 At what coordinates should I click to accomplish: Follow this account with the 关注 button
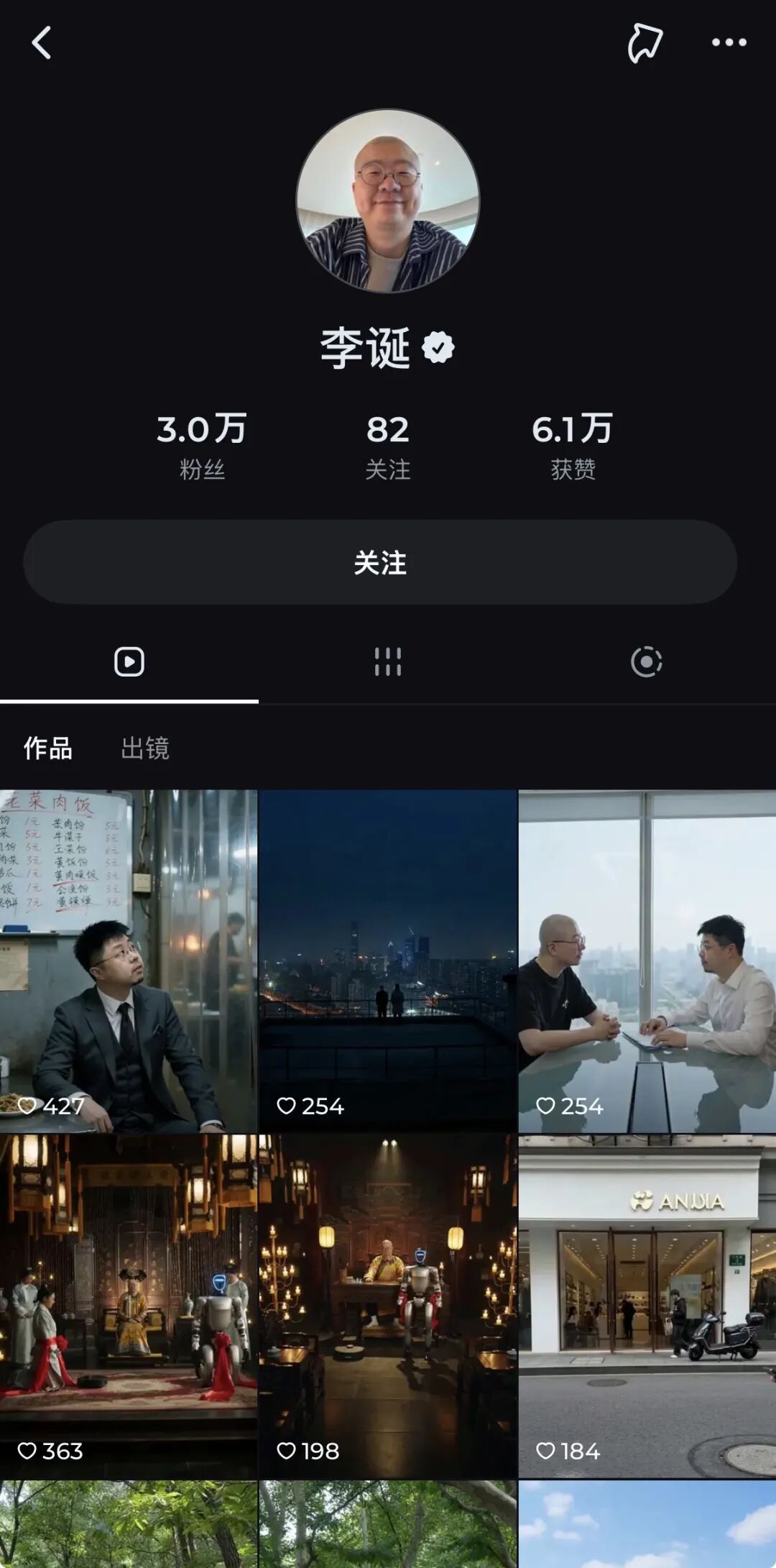[380, 562]
